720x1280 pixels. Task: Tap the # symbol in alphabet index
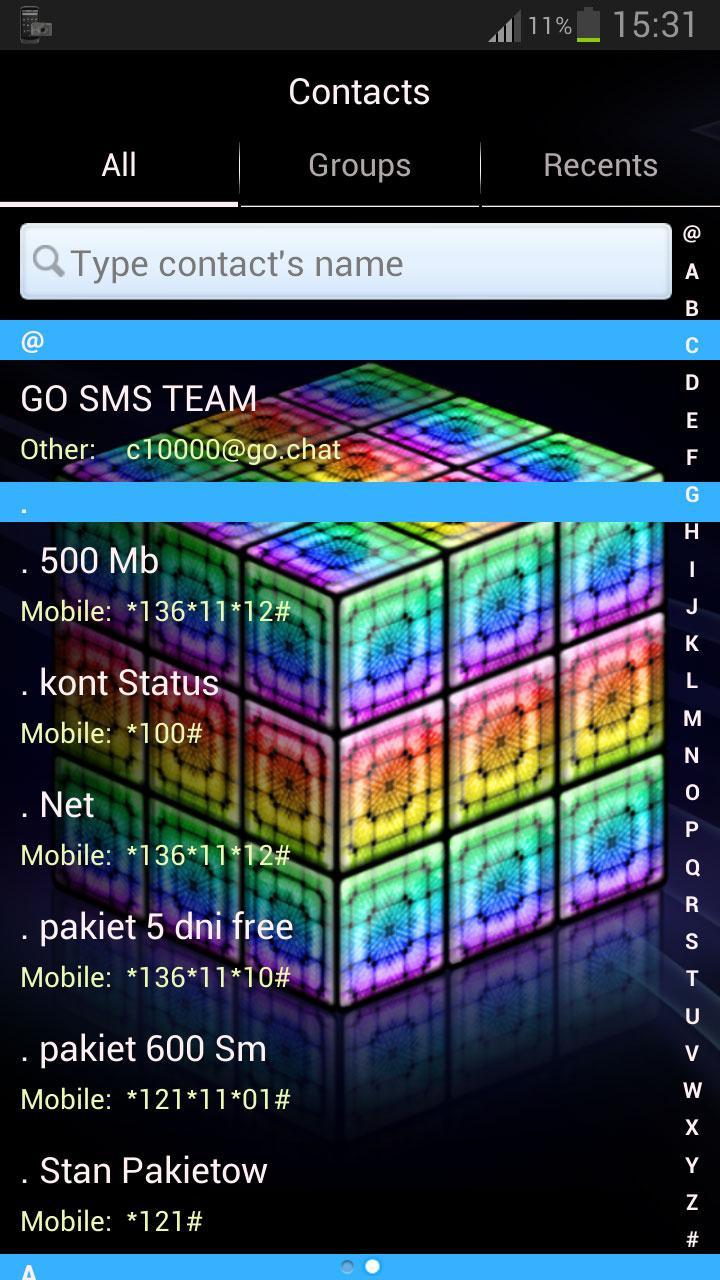click(x=692, y=1238)
